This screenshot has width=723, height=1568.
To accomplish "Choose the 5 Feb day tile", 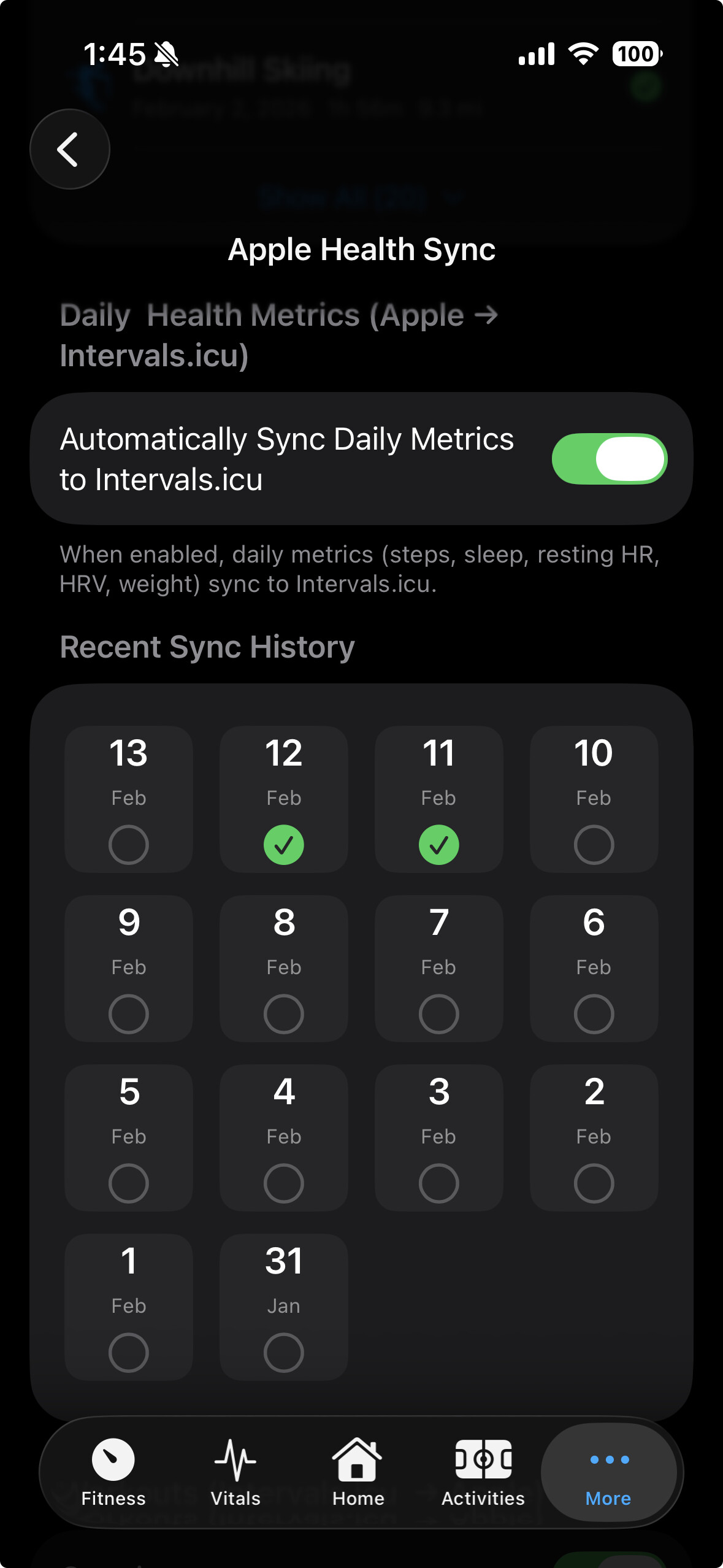I will tap(129, 1137).
